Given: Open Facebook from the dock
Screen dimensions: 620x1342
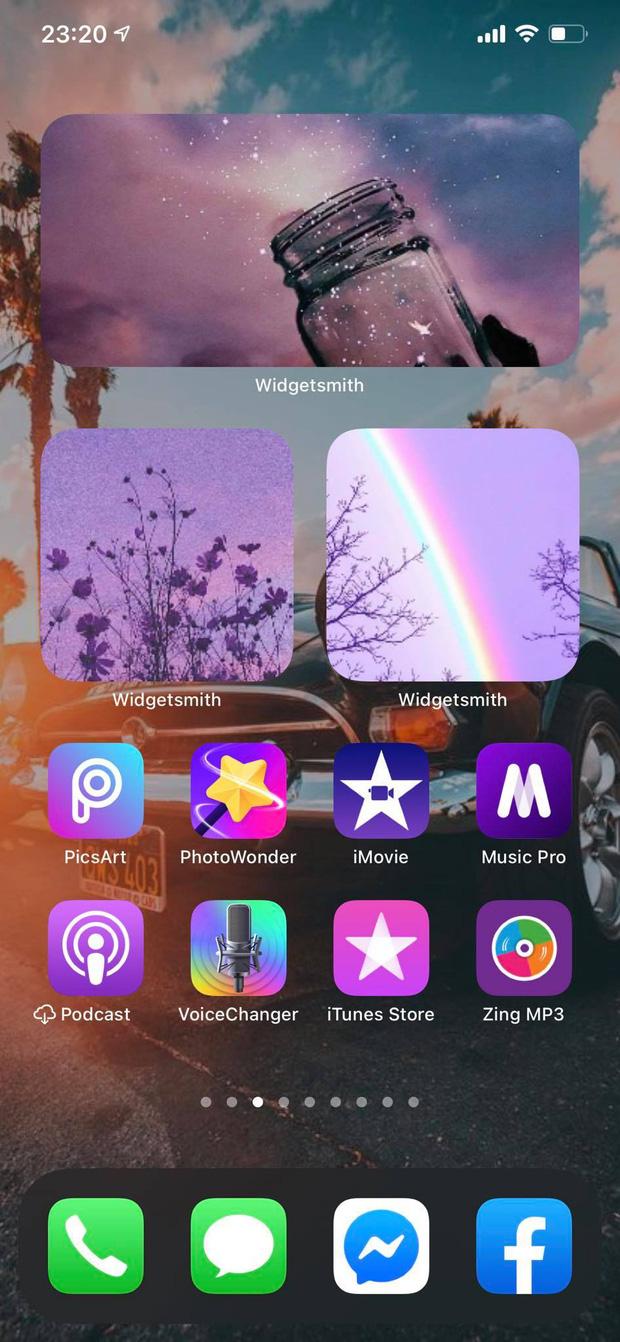Looking at the screenshot, I should click(x=523, y=1246).
